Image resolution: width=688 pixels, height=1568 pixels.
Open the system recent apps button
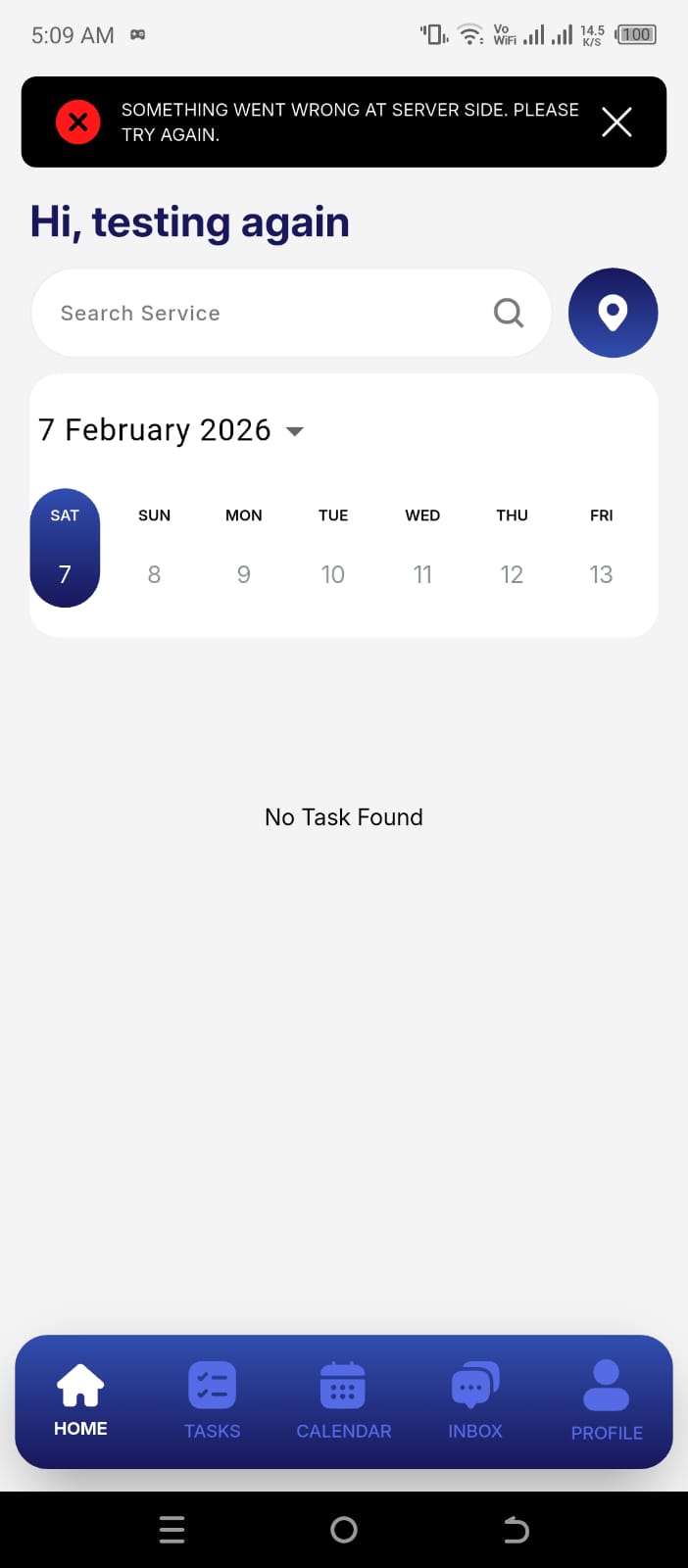click(x=172, y=1530)
